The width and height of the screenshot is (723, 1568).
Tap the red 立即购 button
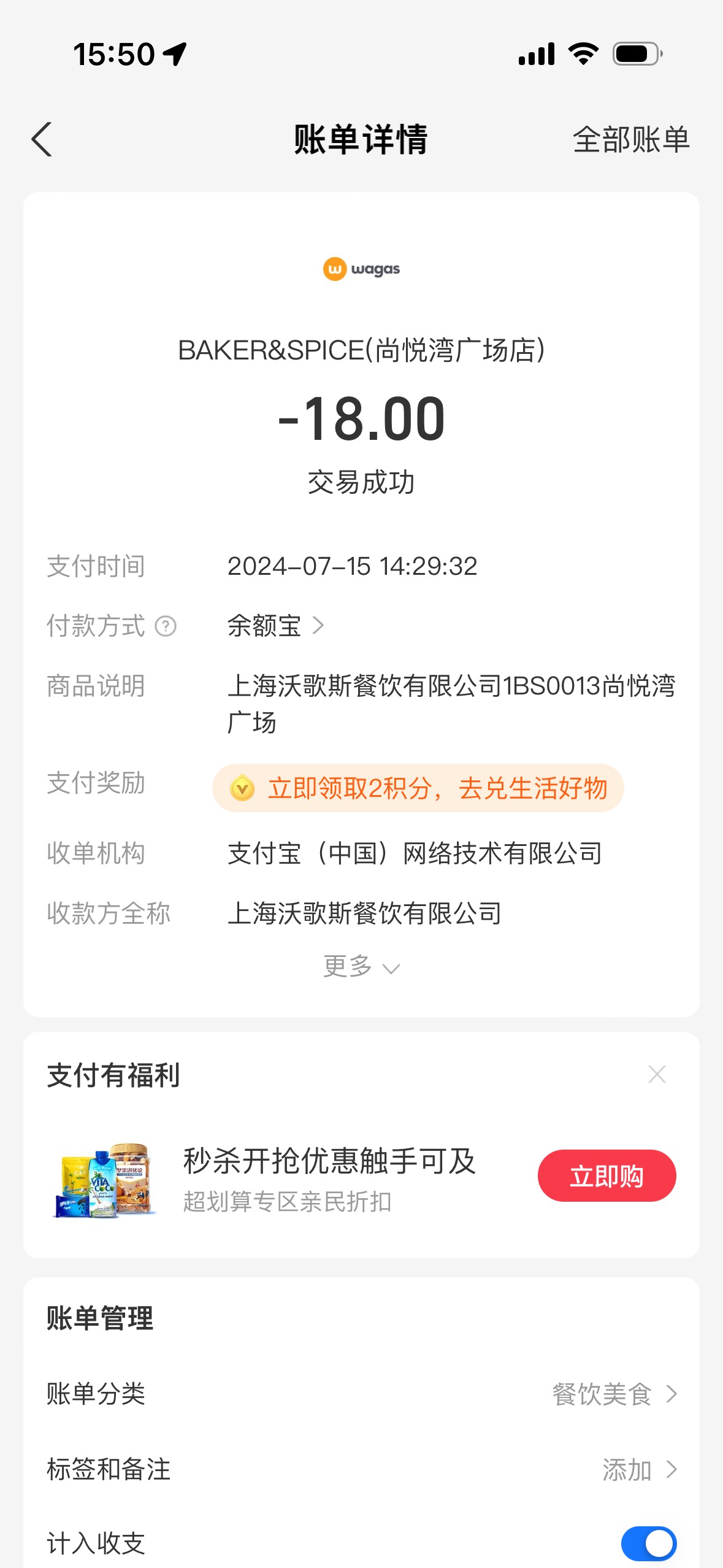(606, 1175)
